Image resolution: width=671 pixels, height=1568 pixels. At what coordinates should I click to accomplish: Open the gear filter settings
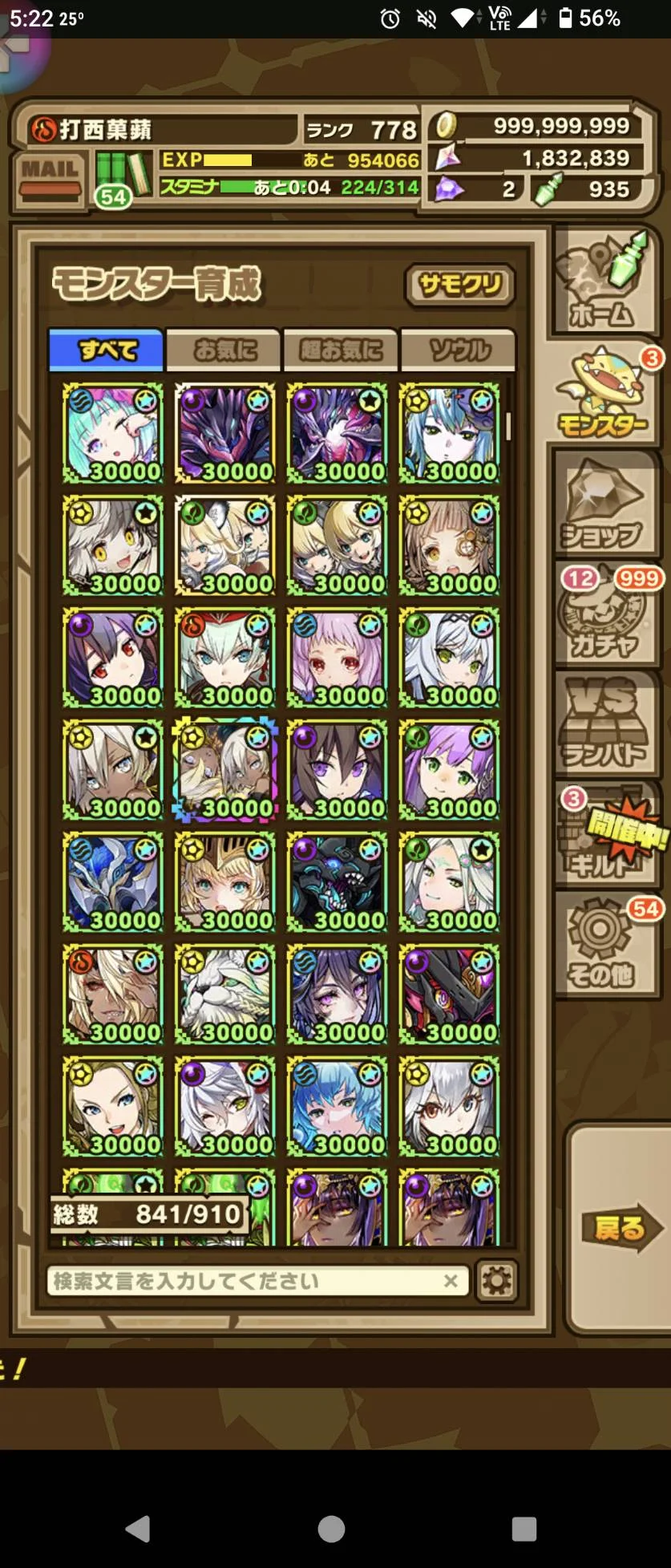496,1281
